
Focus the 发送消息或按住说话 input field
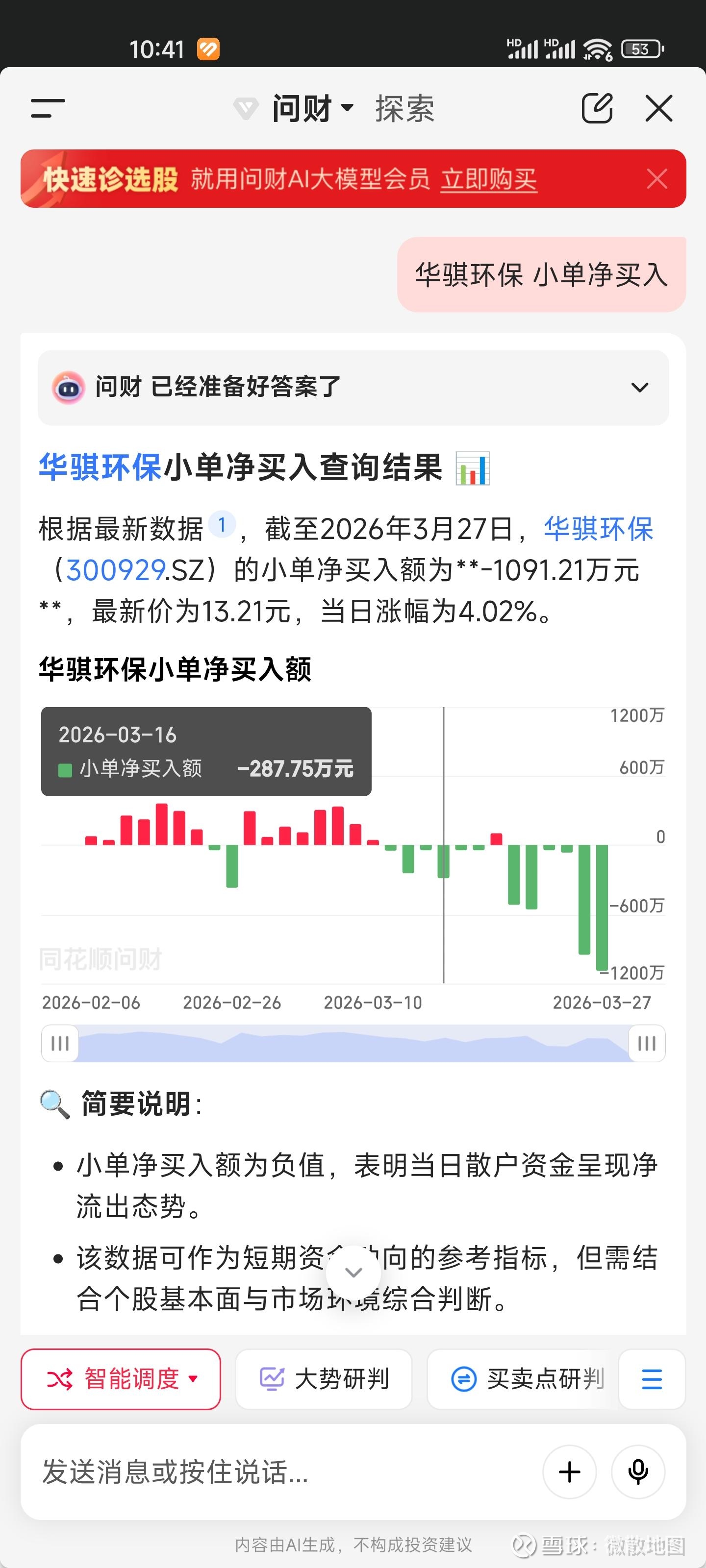[x=274, y=1472]
